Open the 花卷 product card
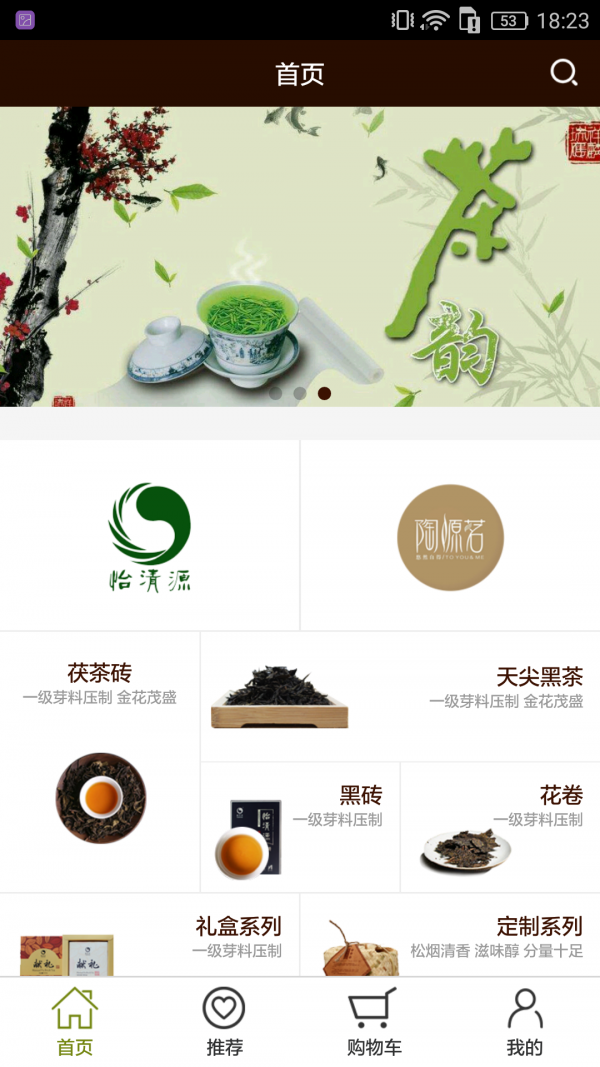600x1067 pixels. (500, 827)
